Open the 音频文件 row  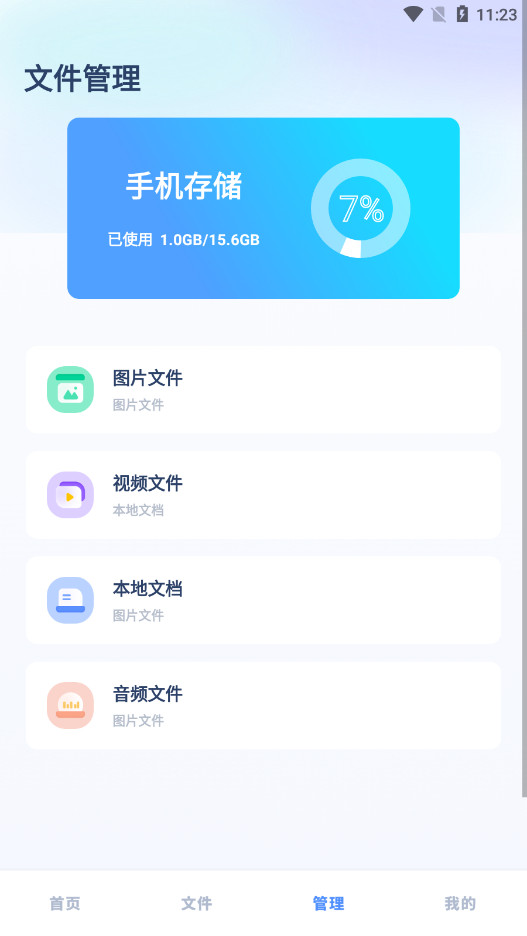pyautogui.click(x=263, y=705)
